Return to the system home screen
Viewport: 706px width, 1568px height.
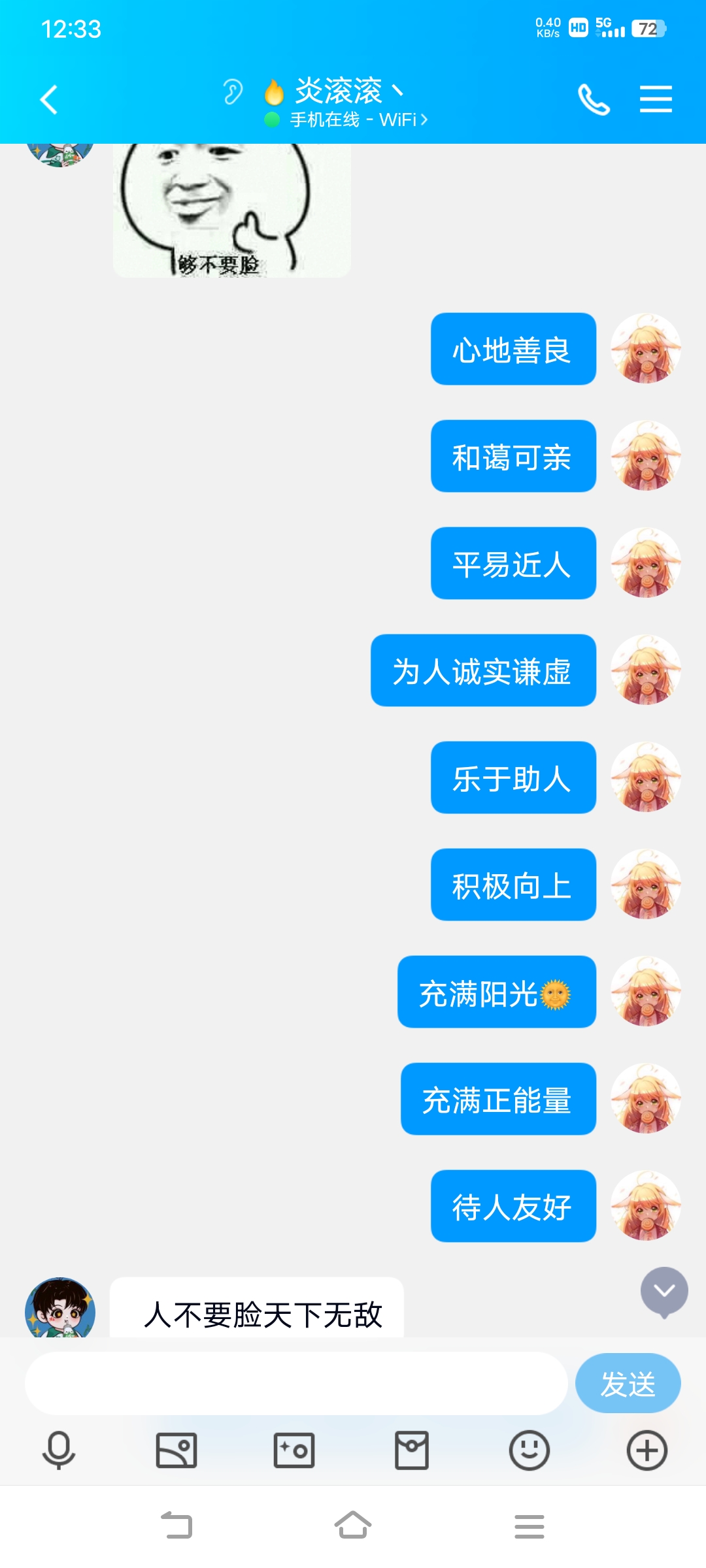pos(353,1526)
